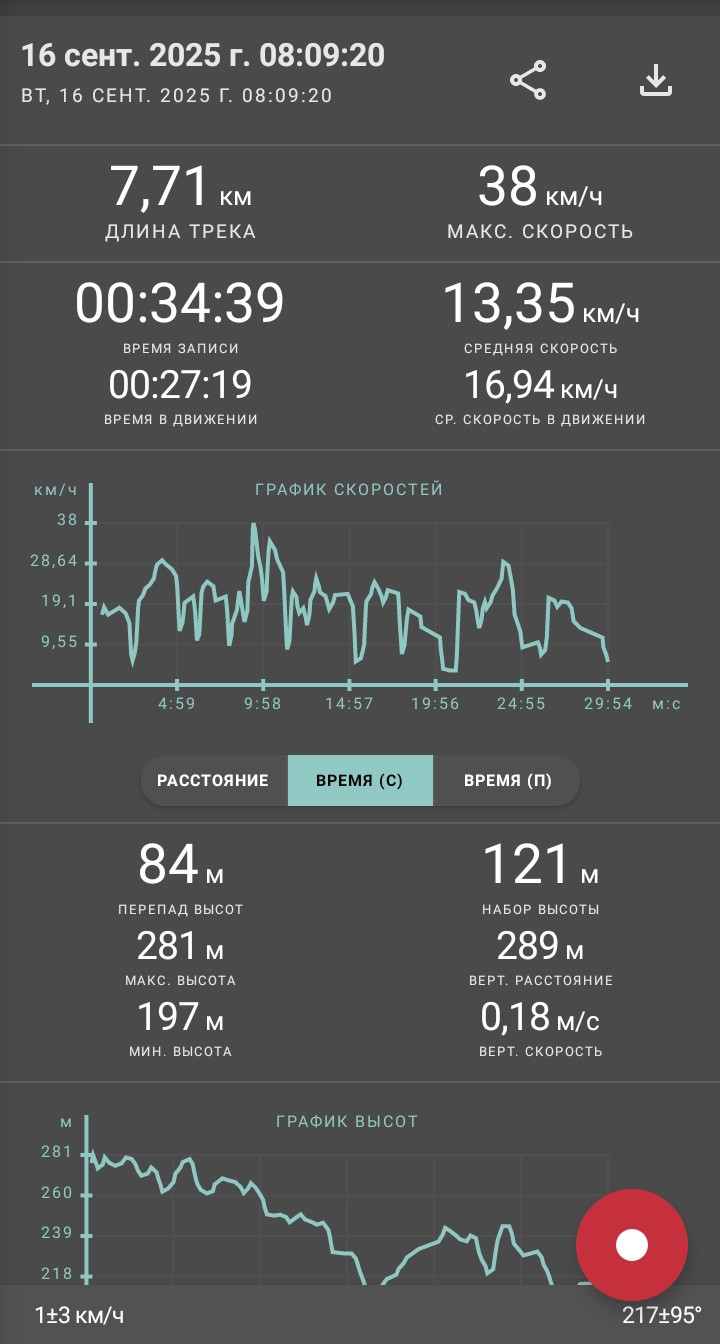This screenshot has height=1344, width=720.
Task: Select the Время (С) graph option
Action: (360, 781)
